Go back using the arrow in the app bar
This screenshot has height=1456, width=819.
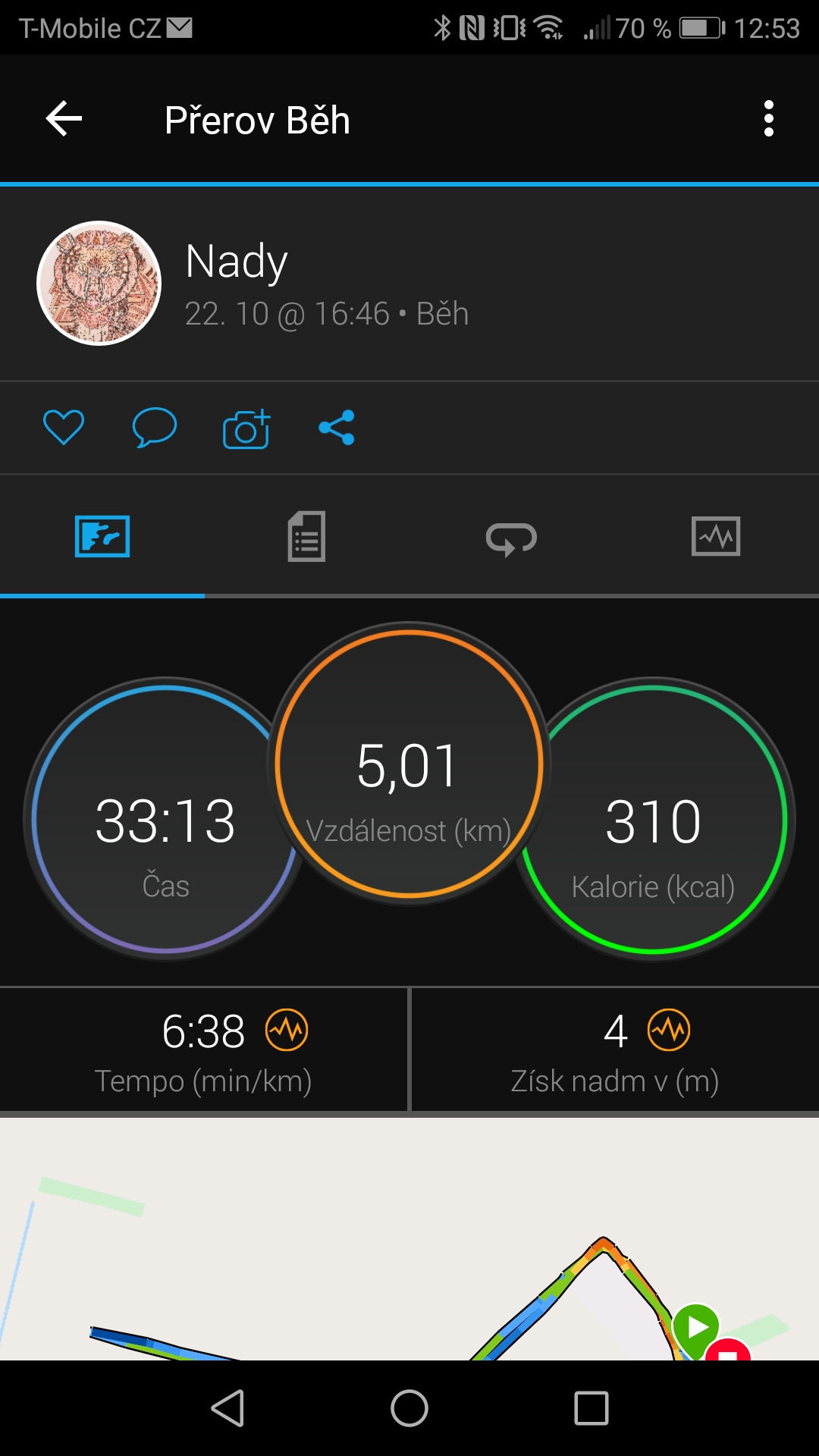coord(64,119)
